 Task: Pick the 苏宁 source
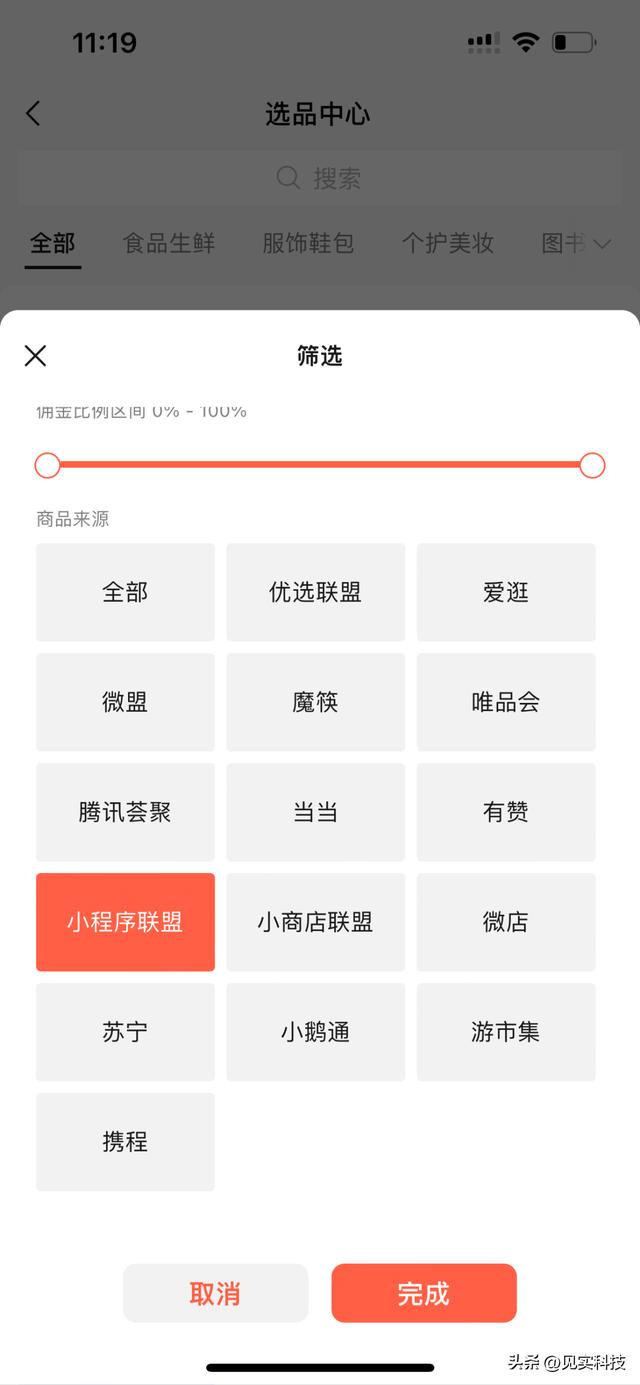click(125, 1032)
